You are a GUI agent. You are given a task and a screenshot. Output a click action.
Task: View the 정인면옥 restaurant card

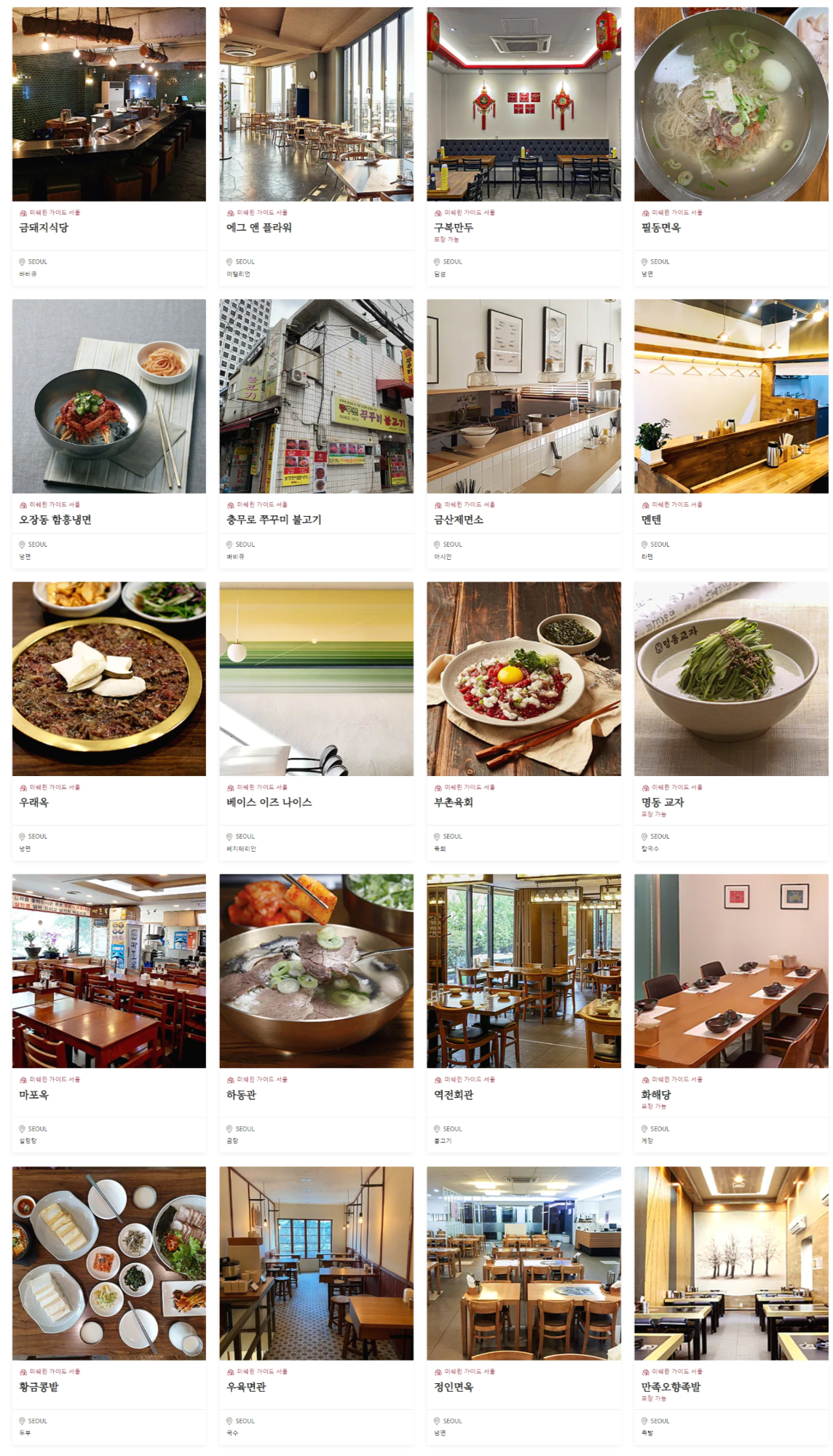click(454, 1387)
